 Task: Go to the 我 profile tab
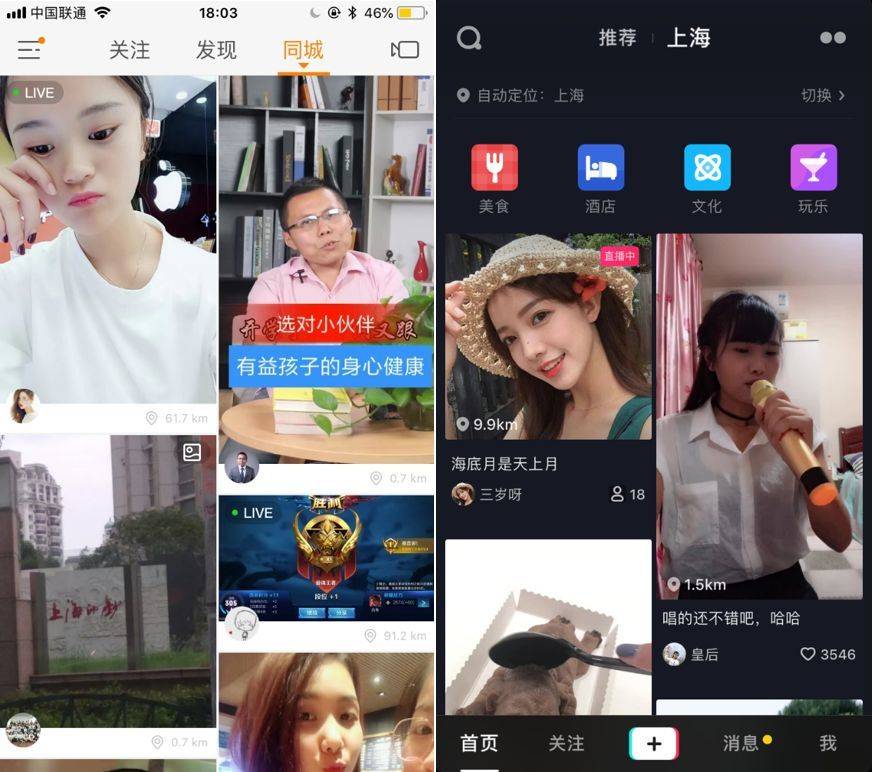(828, 743)
